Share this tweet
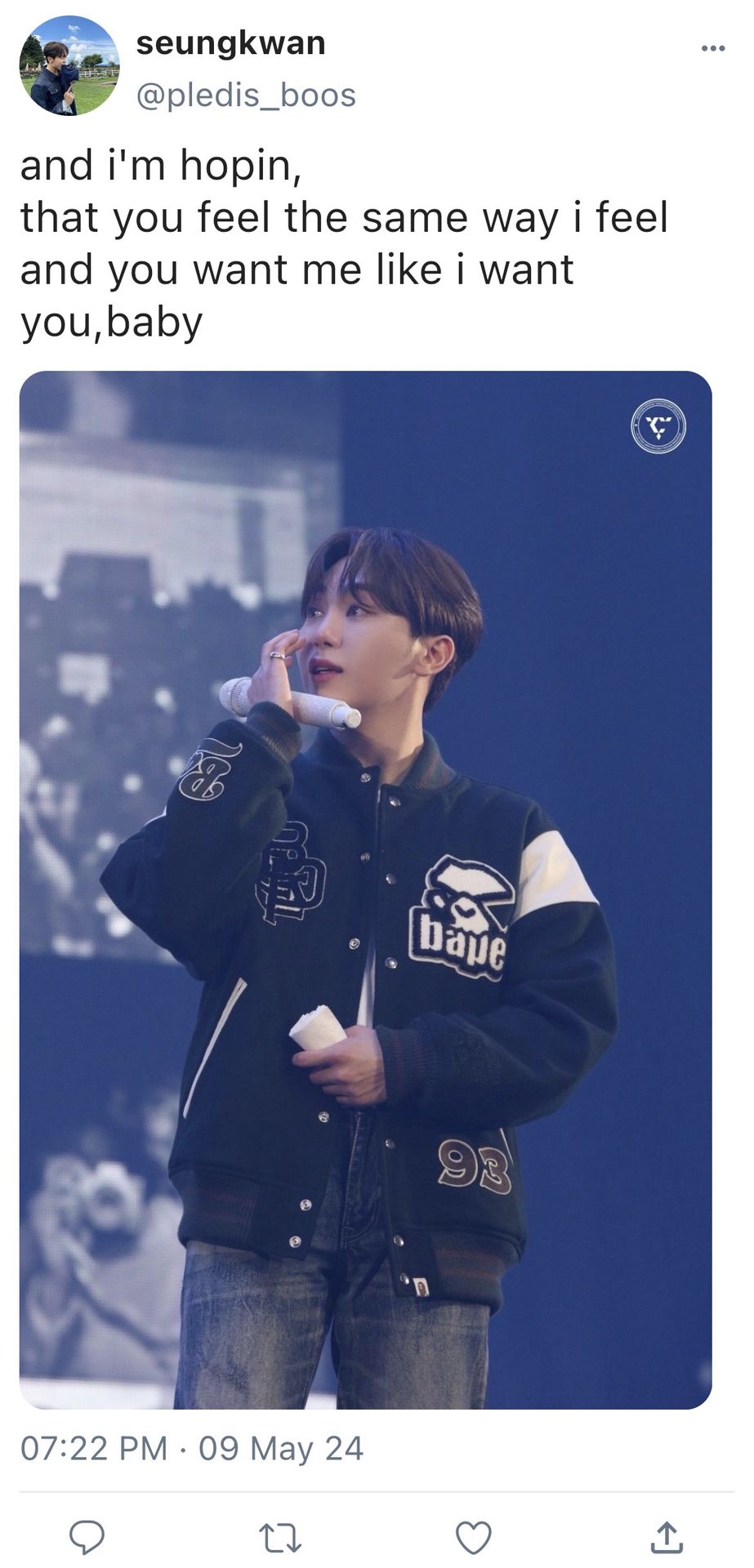This screenshot has height=1568, width=754. point(666,1537)
